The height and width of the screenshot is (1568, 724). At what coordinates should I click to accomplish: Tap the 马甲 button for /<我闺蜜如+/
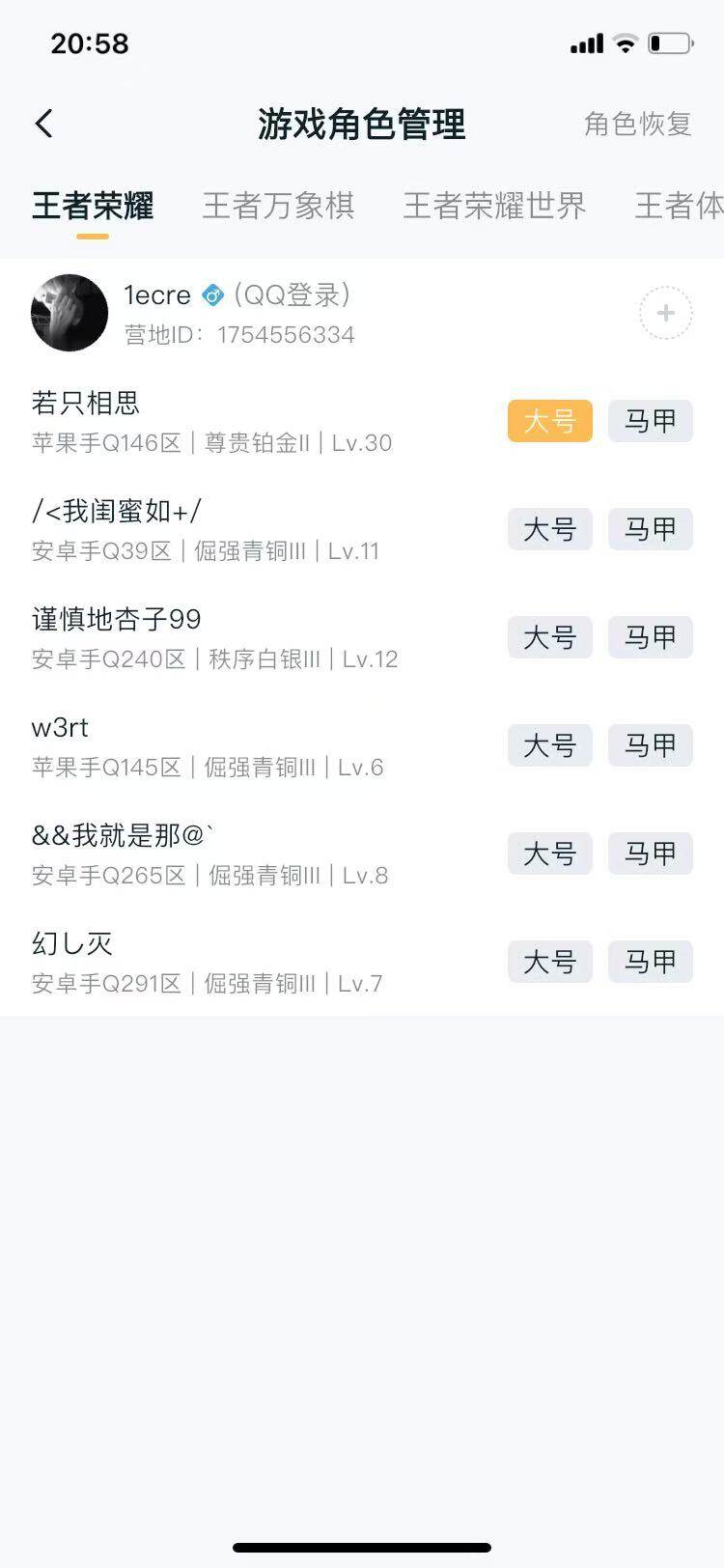[x=650, y=529]
